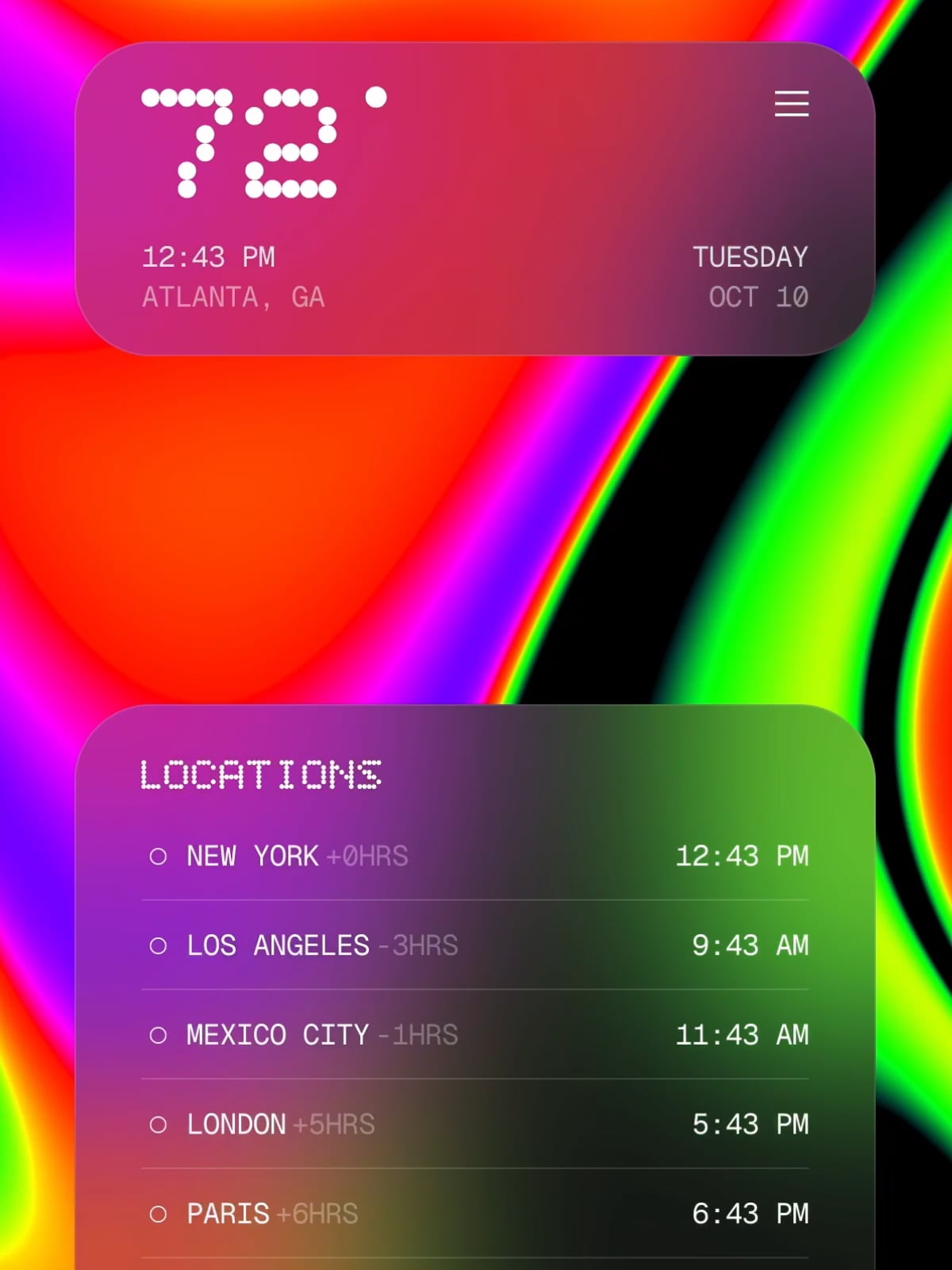Tap the Paris location row
Screen dimensions: 952x1270
(x=228, y=1214)
